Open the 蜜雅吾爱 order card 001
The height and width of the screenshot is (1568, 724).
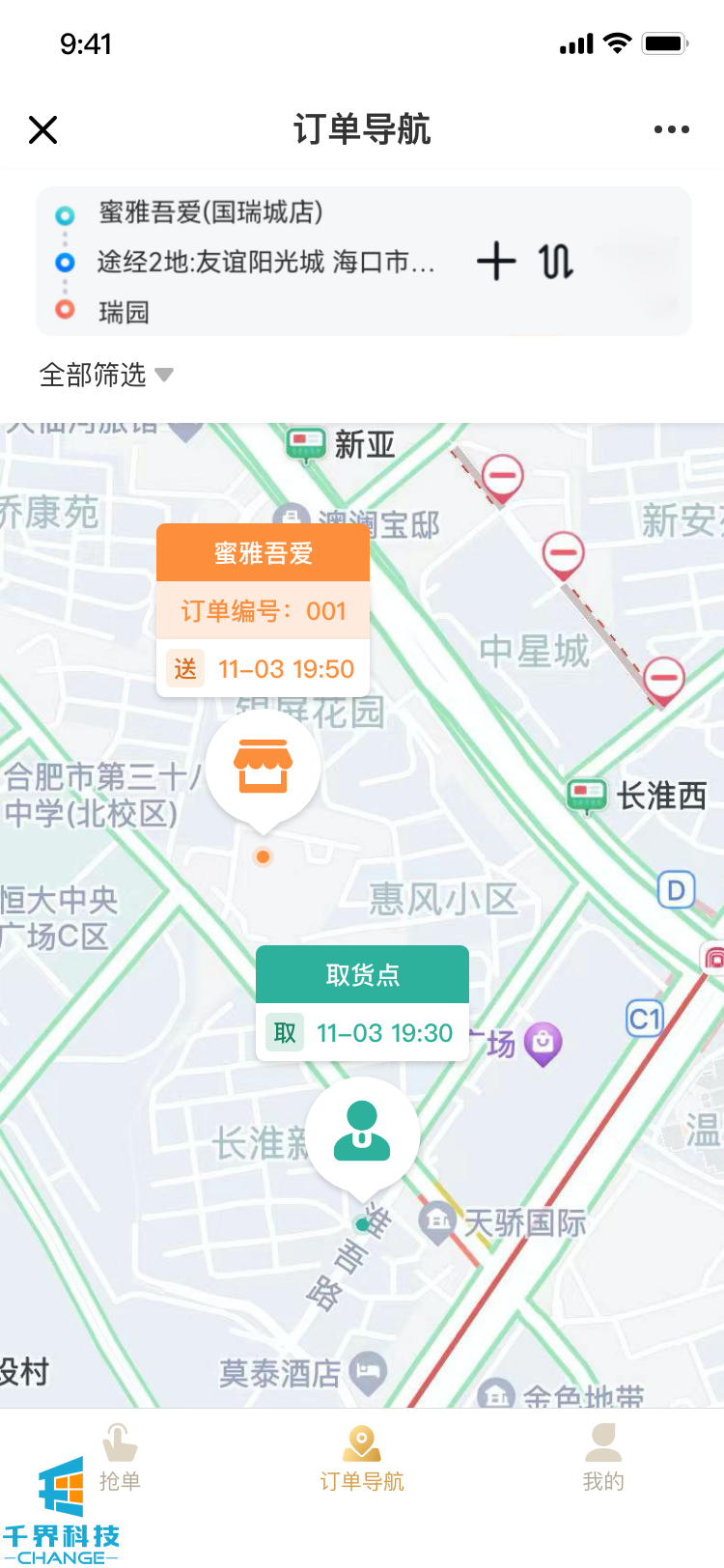[x=264, y=610]
